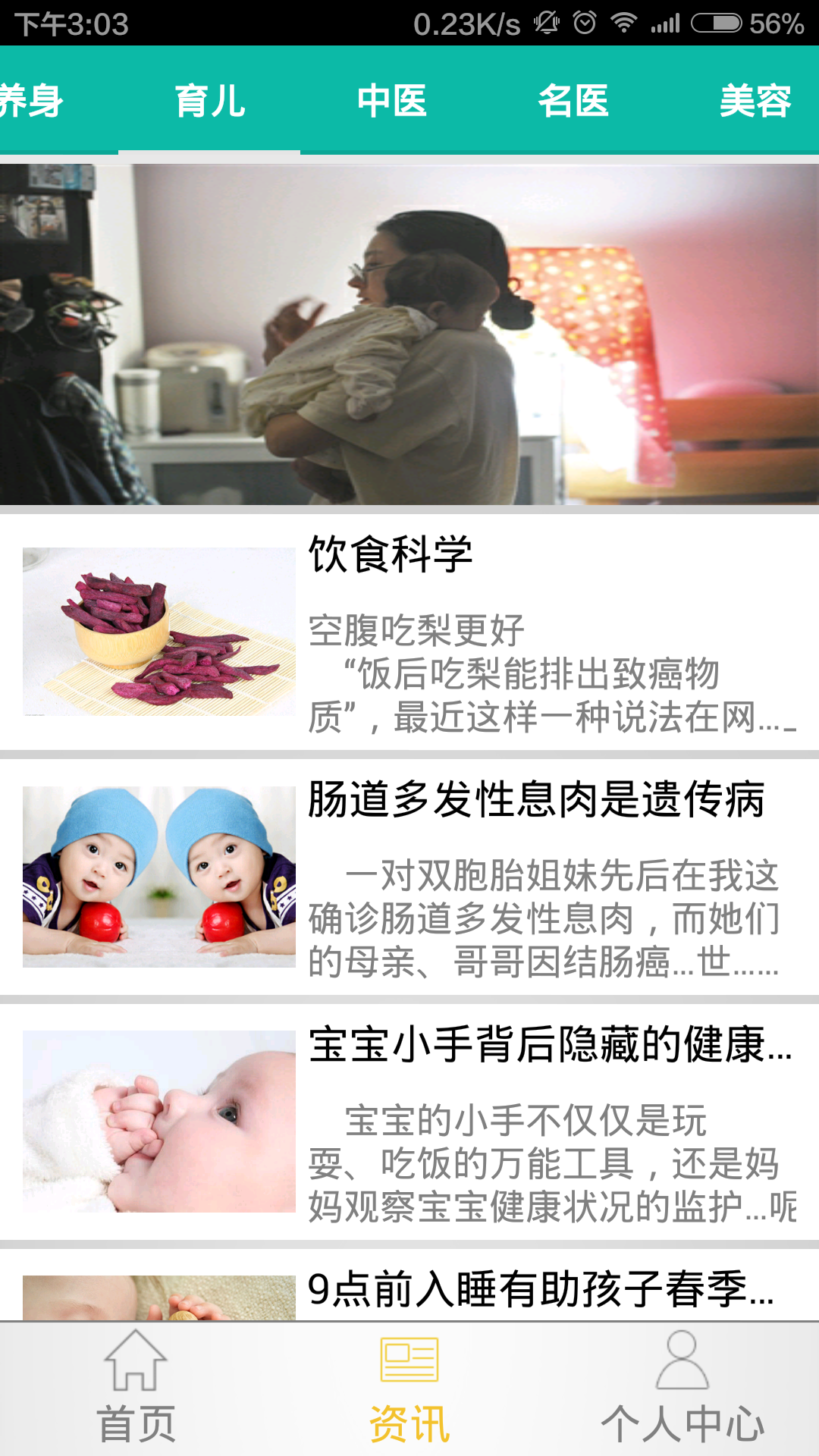Switch to the 名医 category

point(573,101)
